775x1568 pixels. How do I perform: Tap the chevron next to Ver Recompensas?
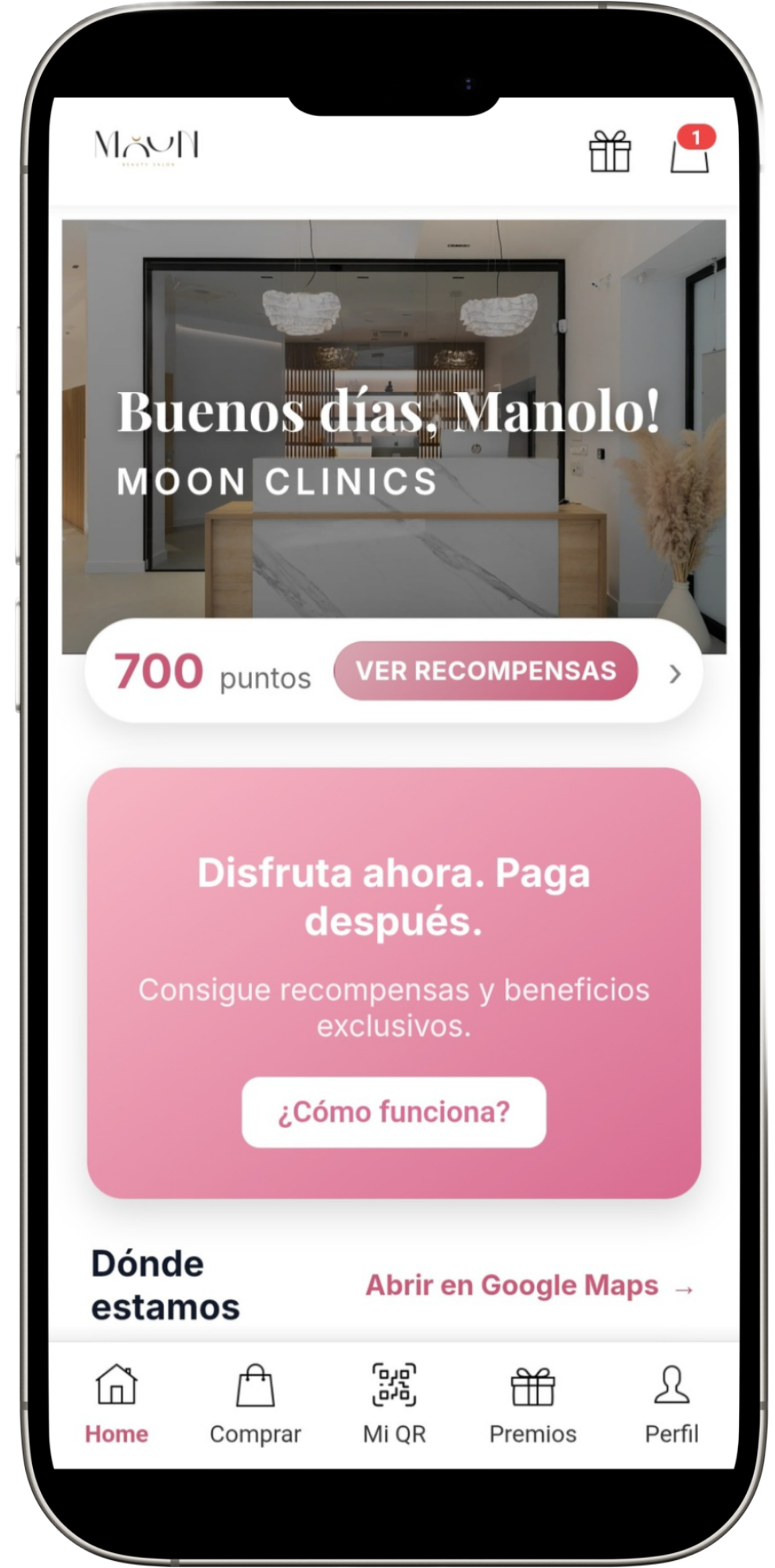(x=675, y=673)
